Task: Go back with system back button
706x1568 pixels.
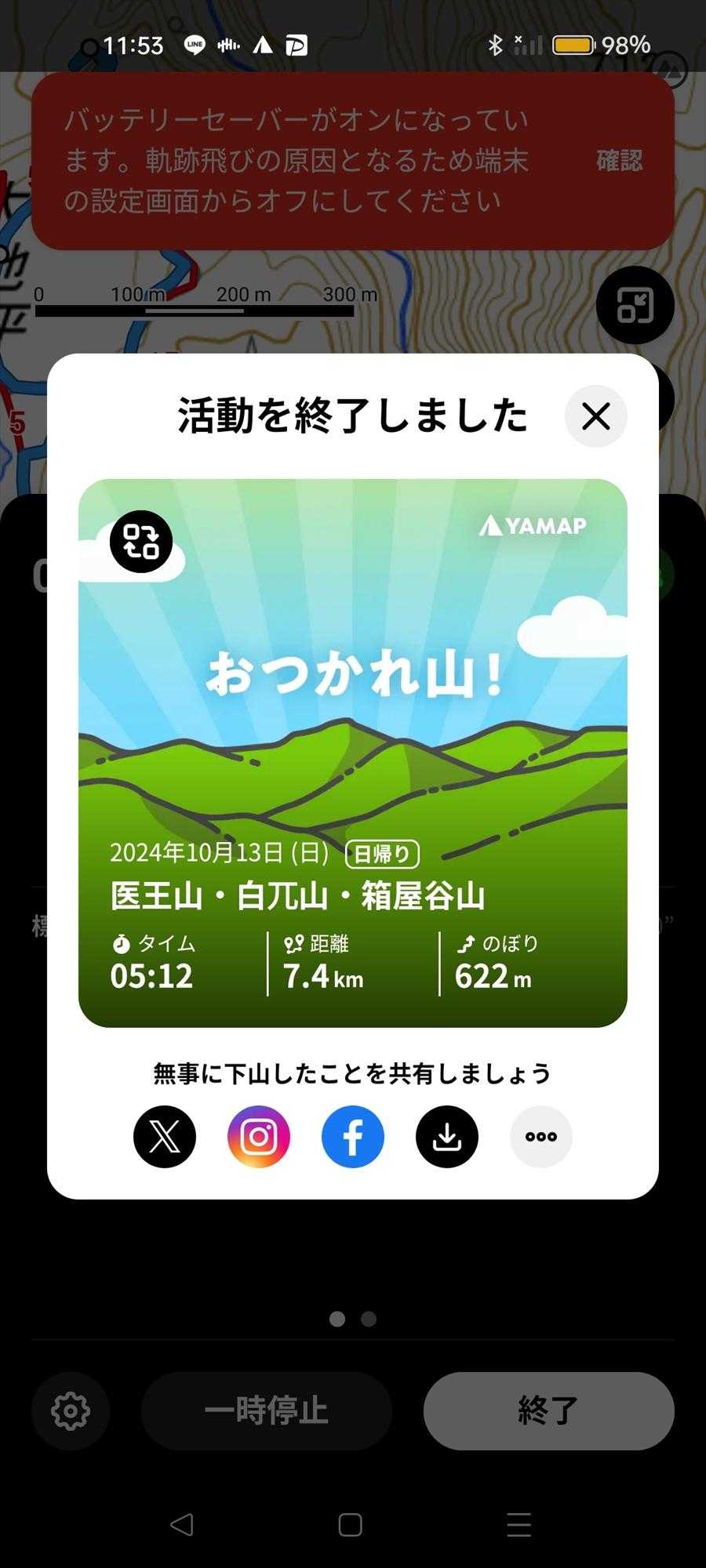Action: 182,1525
